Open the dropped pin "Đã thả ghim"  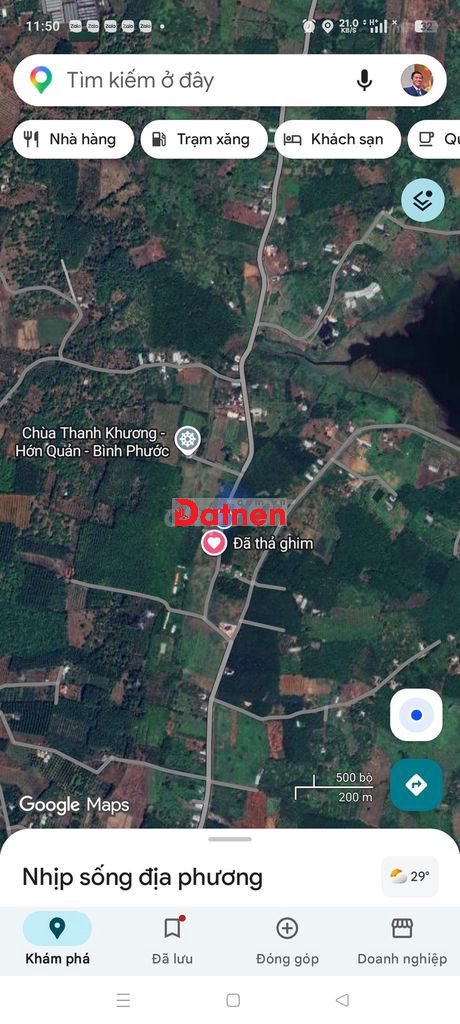[214, 543]
